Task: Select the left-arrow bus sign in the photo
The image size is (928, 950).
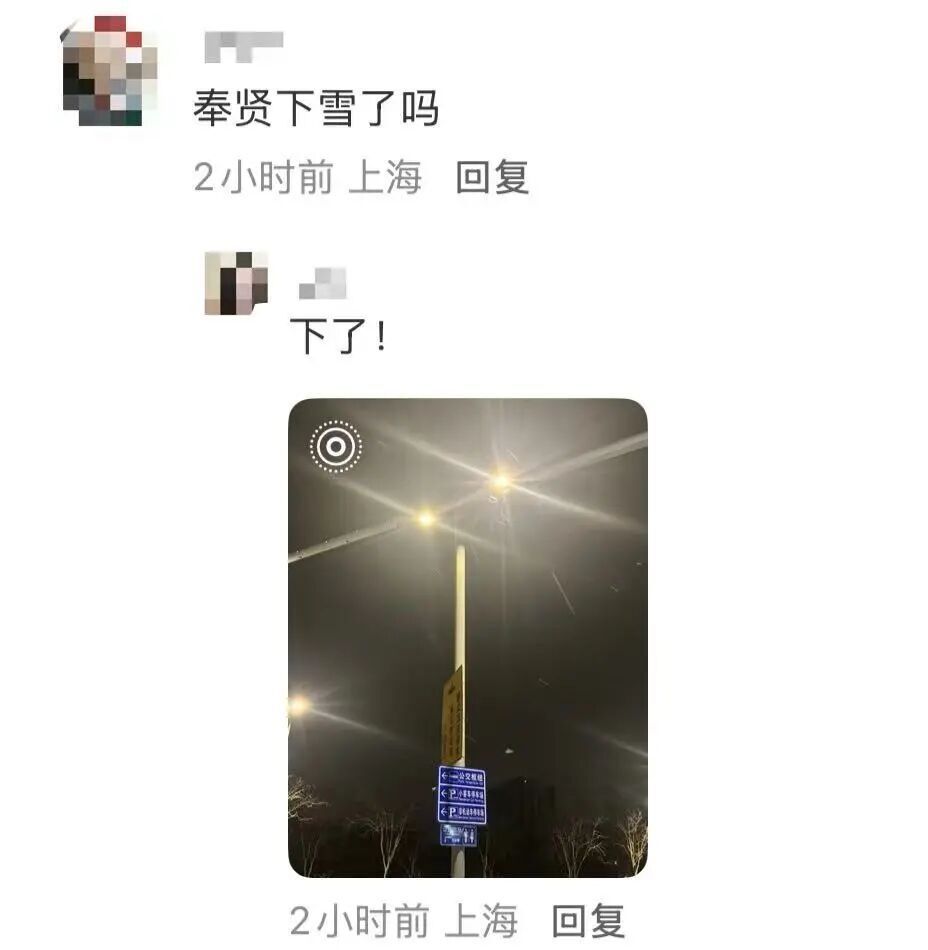Action: coord(460,775)
